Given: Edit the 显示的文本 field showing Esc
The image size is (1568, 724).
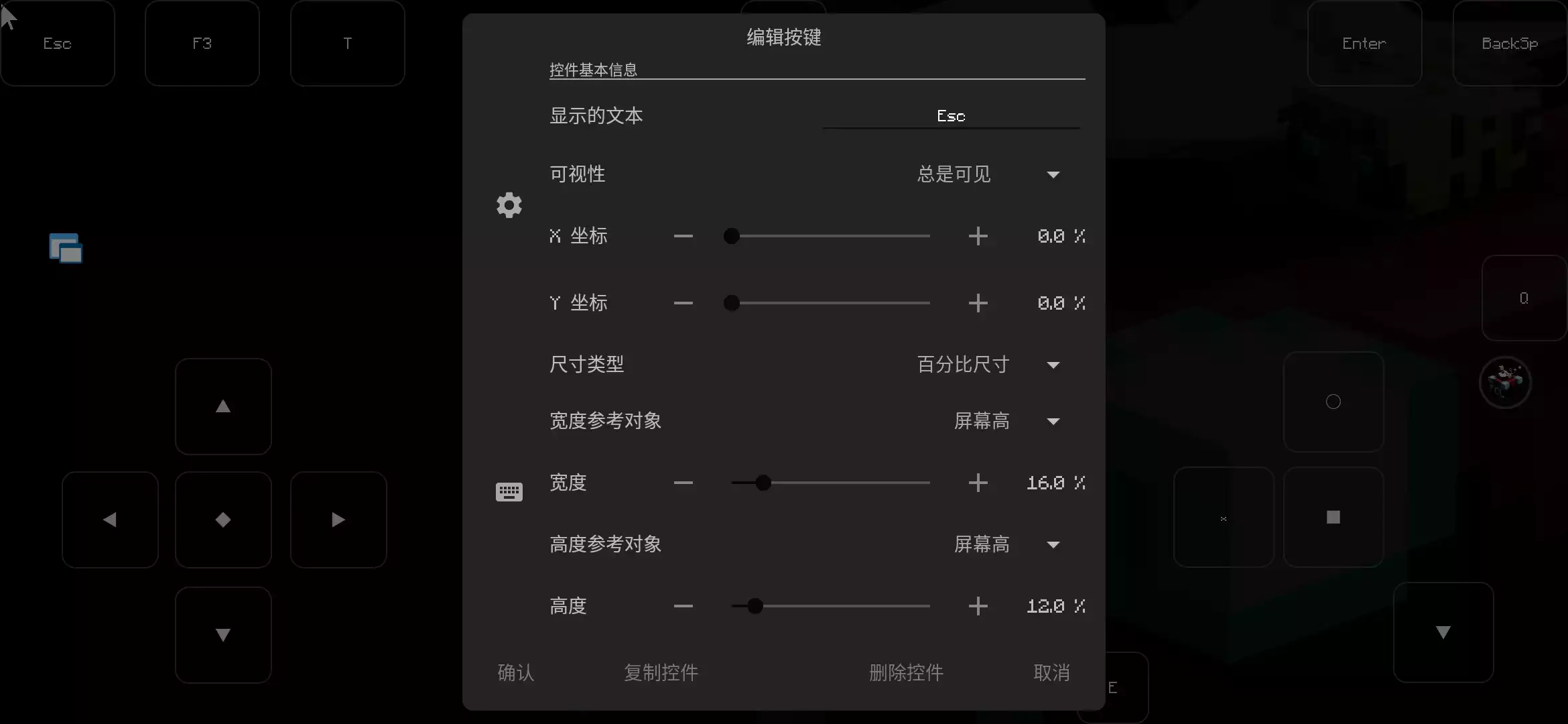Looking at the screenshot, I should [x=950, y=116].
